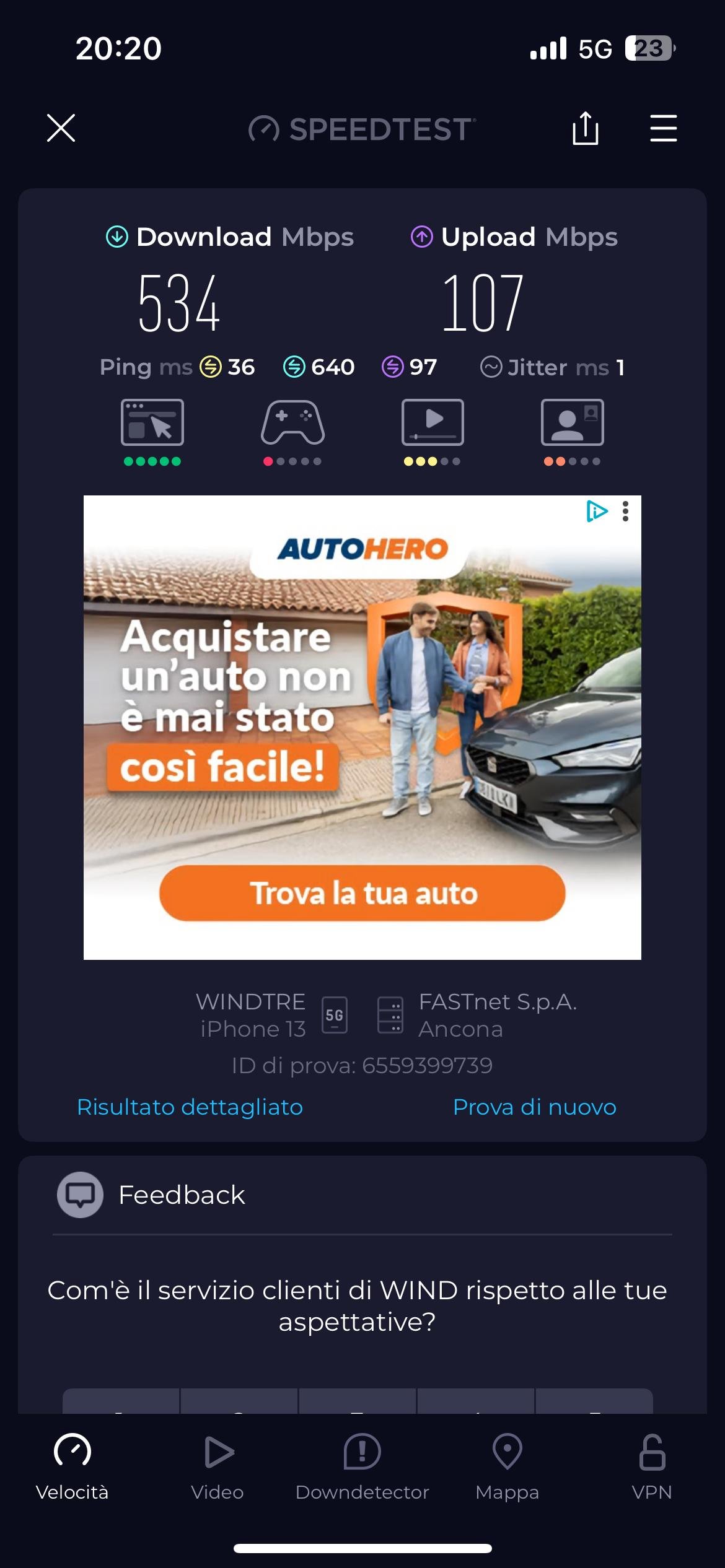Open the AdChoices info icon
Image resolution: width=725 pixels, height=1568 pixels.
[597, 511]
